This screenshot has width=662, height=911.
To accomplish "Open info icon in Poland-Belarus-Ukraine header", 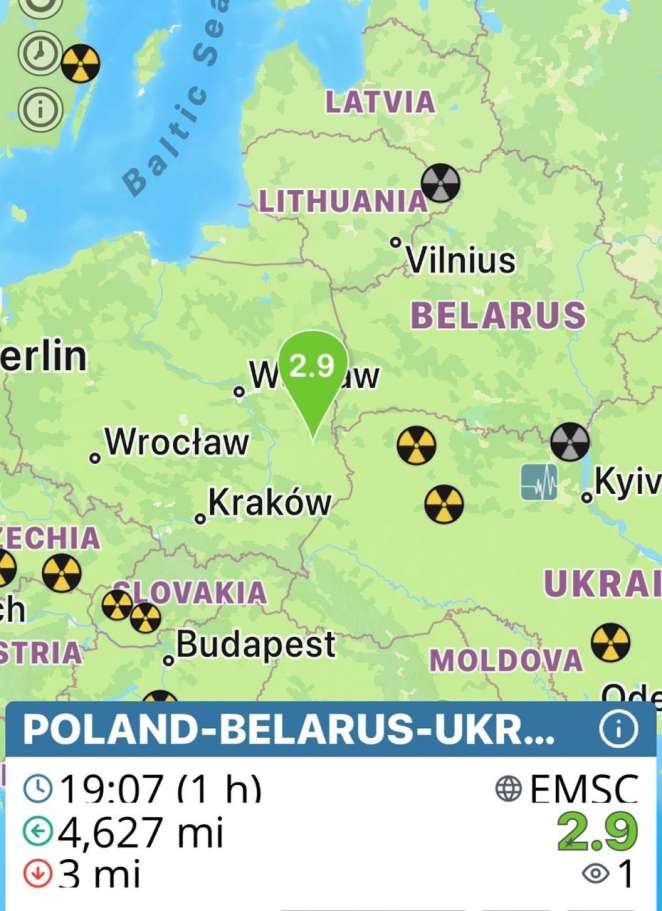I will (618, 730).
